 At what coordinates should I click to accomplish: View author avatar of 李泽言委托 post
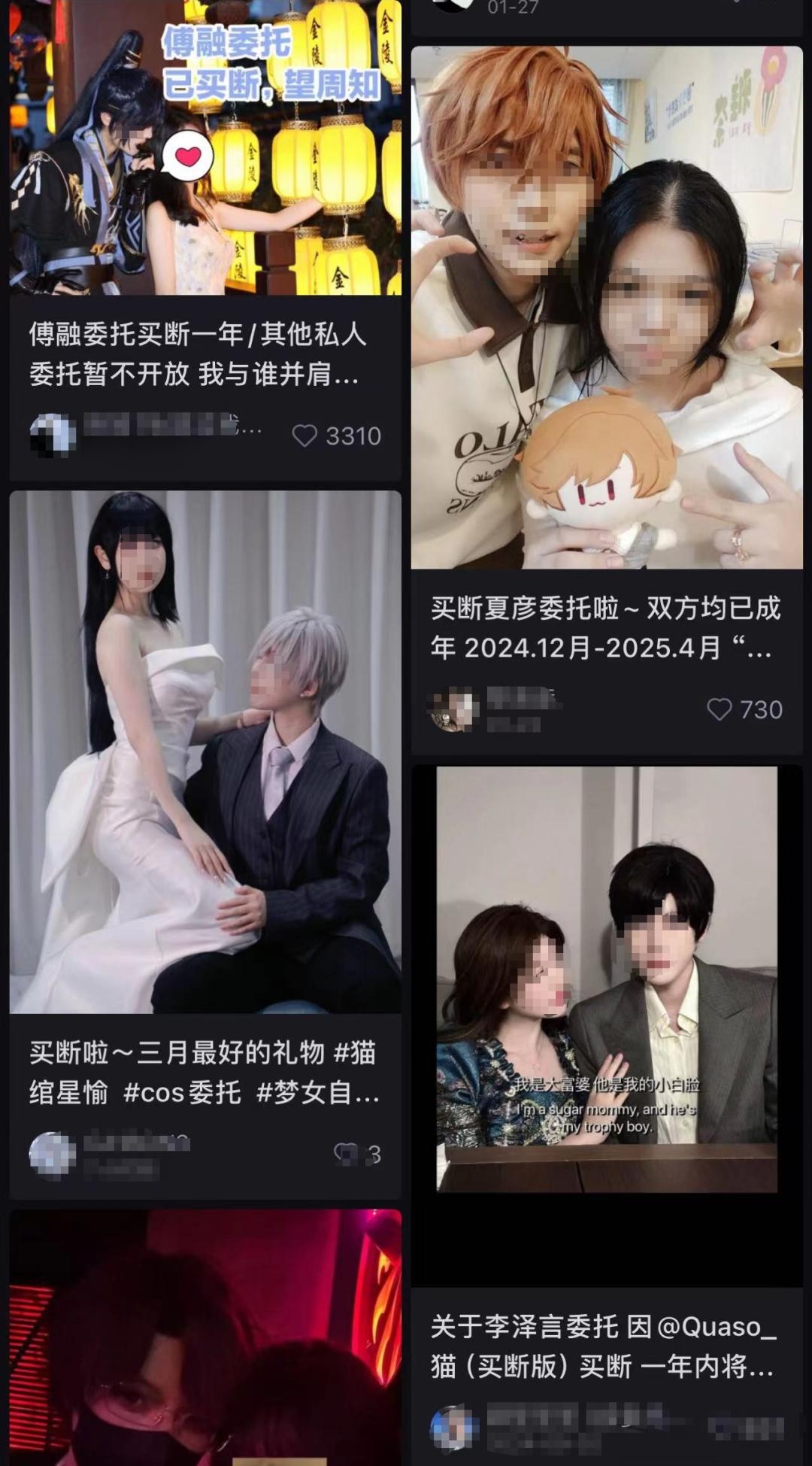point(453,1427)
